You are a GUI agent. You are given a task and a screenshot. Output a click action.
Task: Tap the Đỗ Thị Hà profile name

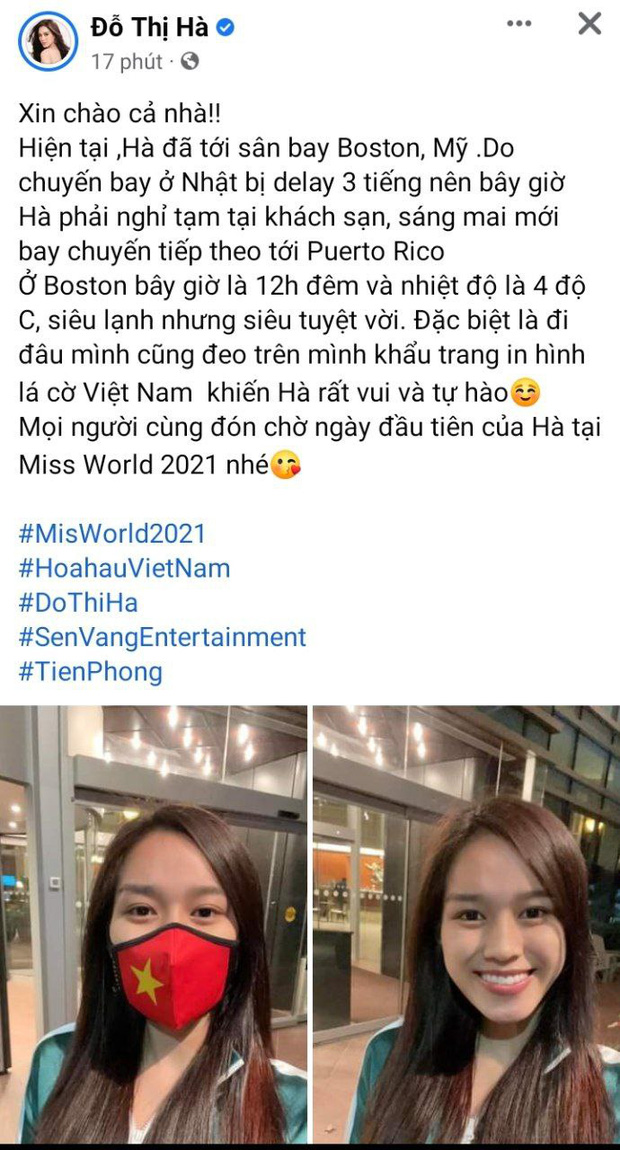click(150, 27)
